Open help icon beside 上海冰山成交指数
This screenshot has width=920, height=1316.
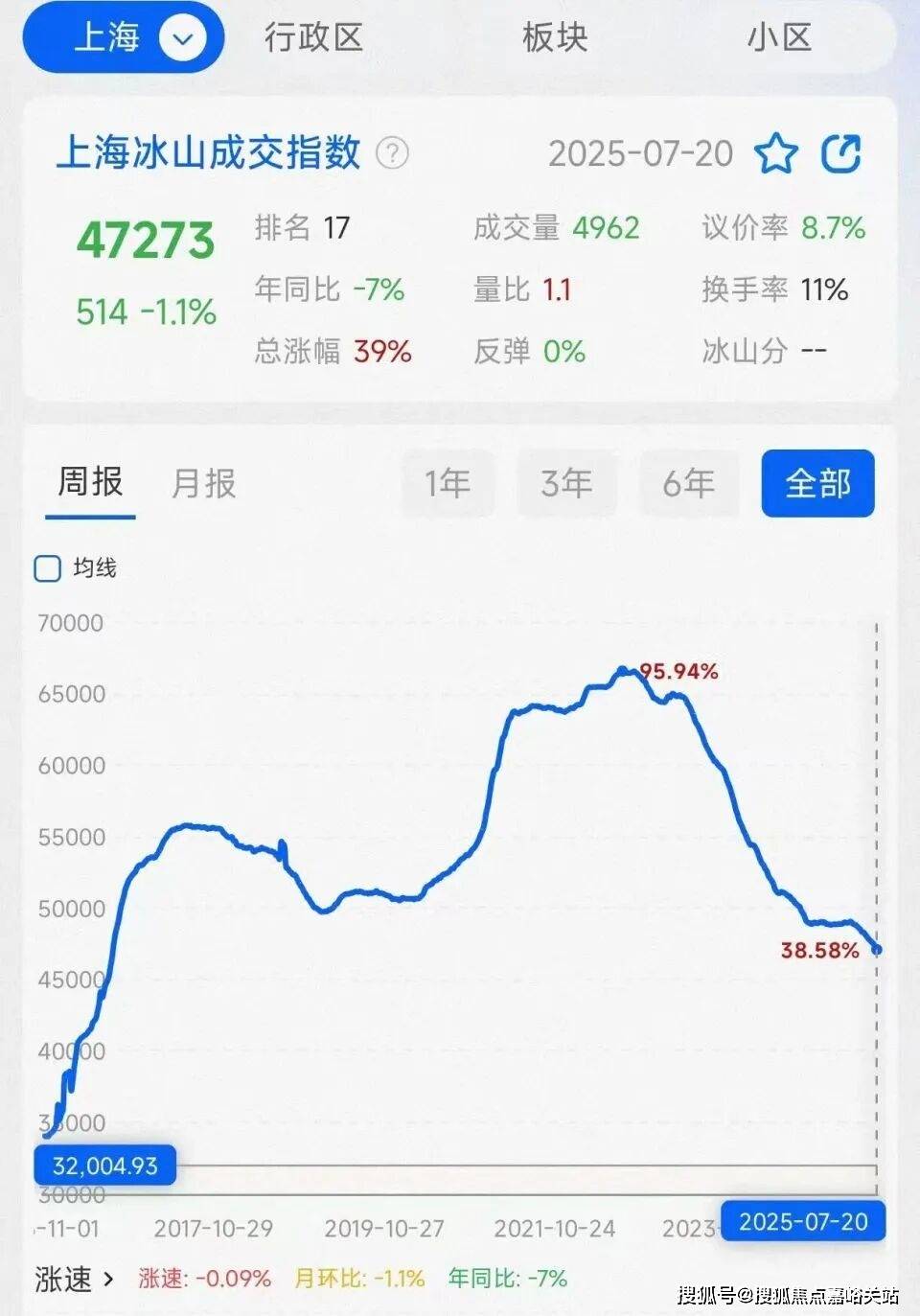click(392, 153)
